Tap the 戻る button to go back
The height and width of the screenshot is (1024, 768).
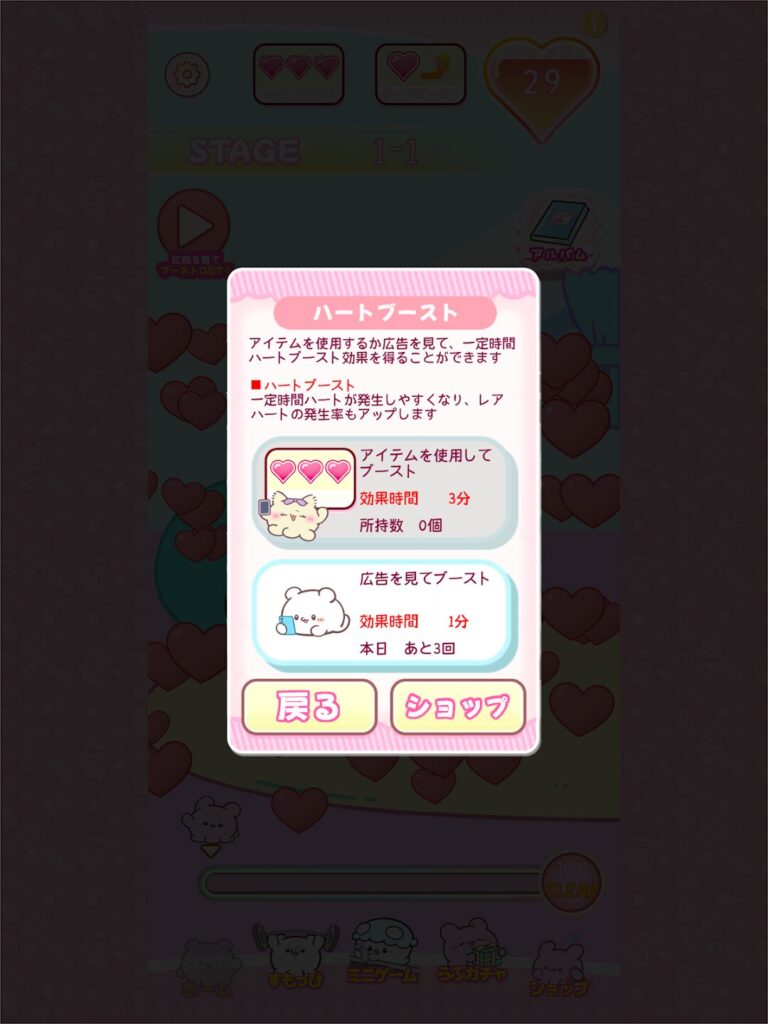309,707
